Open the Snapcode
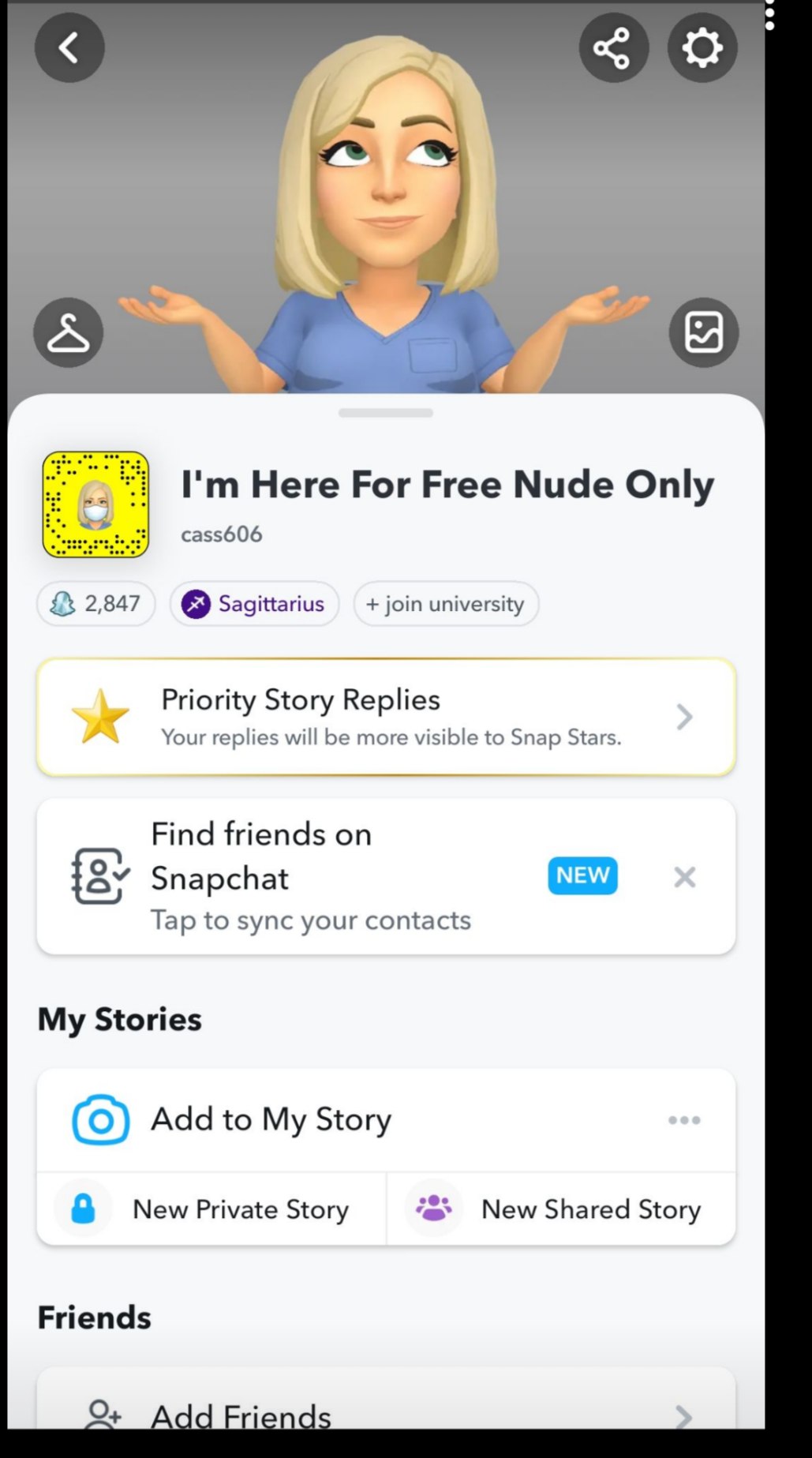 (95, 504)
